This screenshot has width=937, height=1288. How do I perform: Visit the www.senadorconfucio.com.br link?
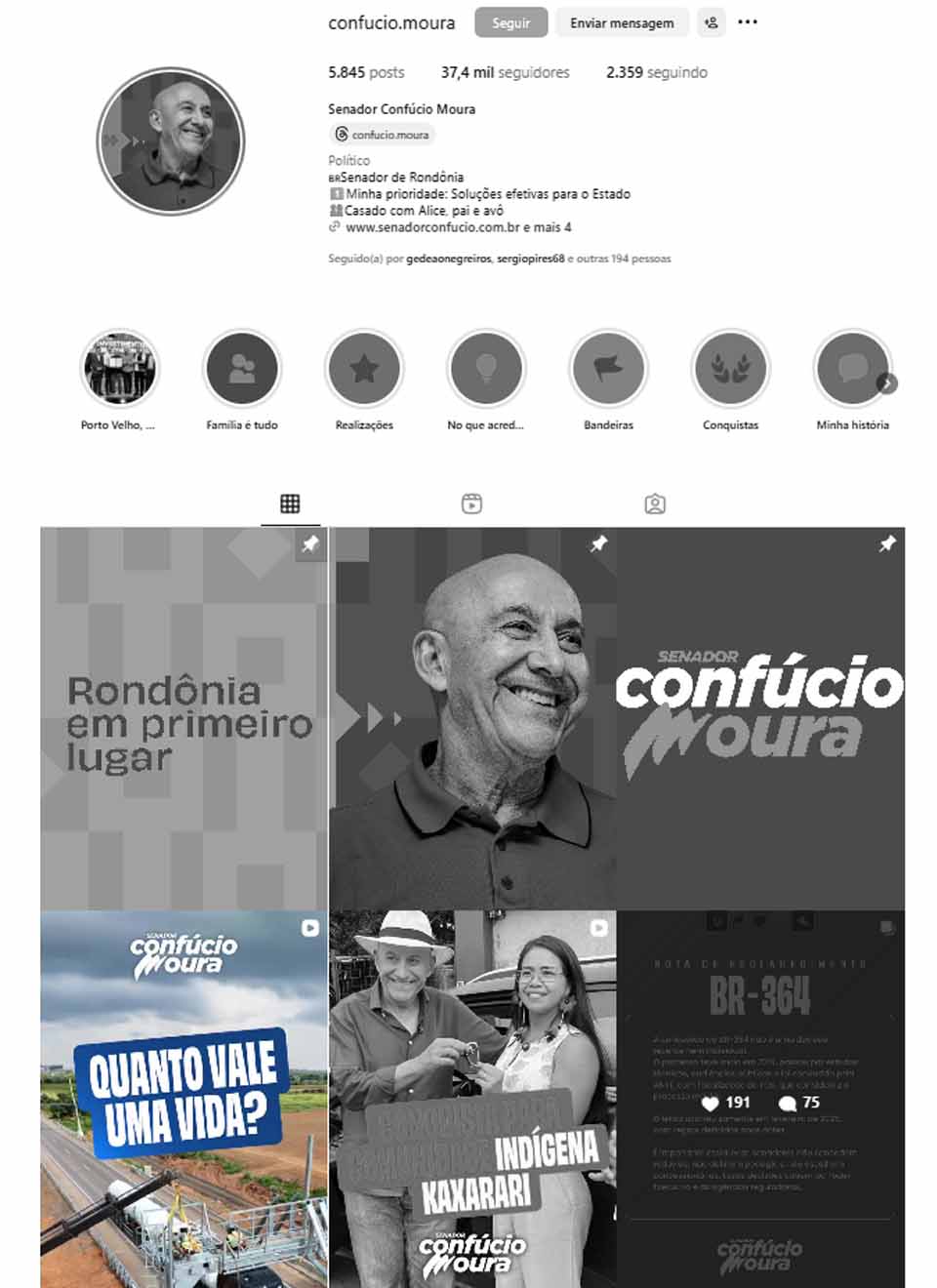[x=432, y=227]
